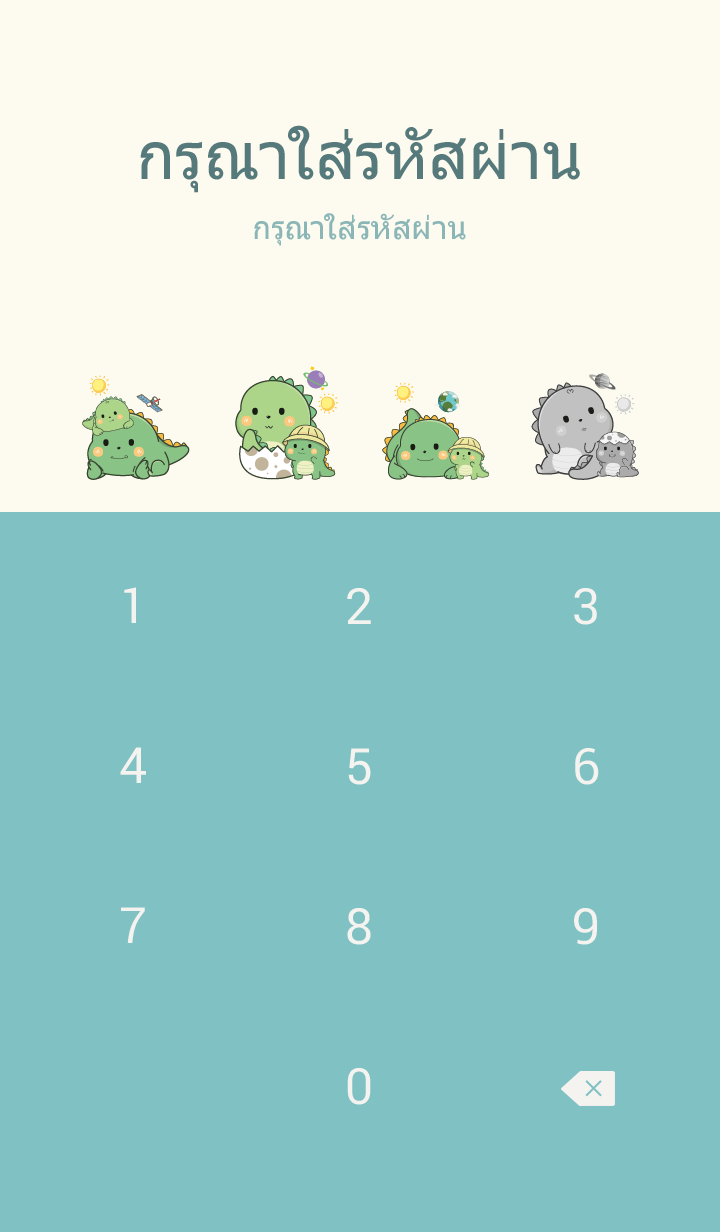Tap the number 4 key
720x1232 pixels.
coord(132,766)
